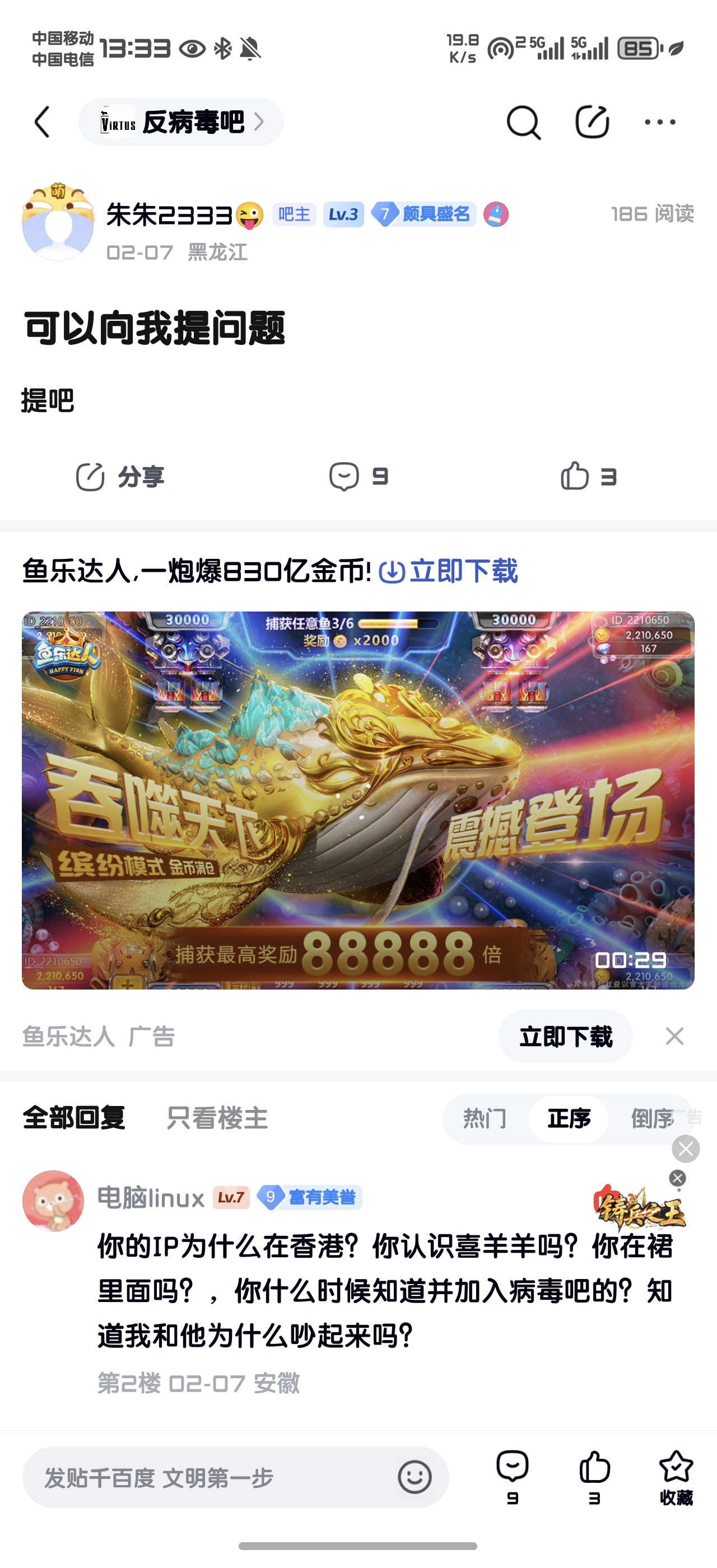Tap the 立即下载 button below the ad

click(565, 1036)
